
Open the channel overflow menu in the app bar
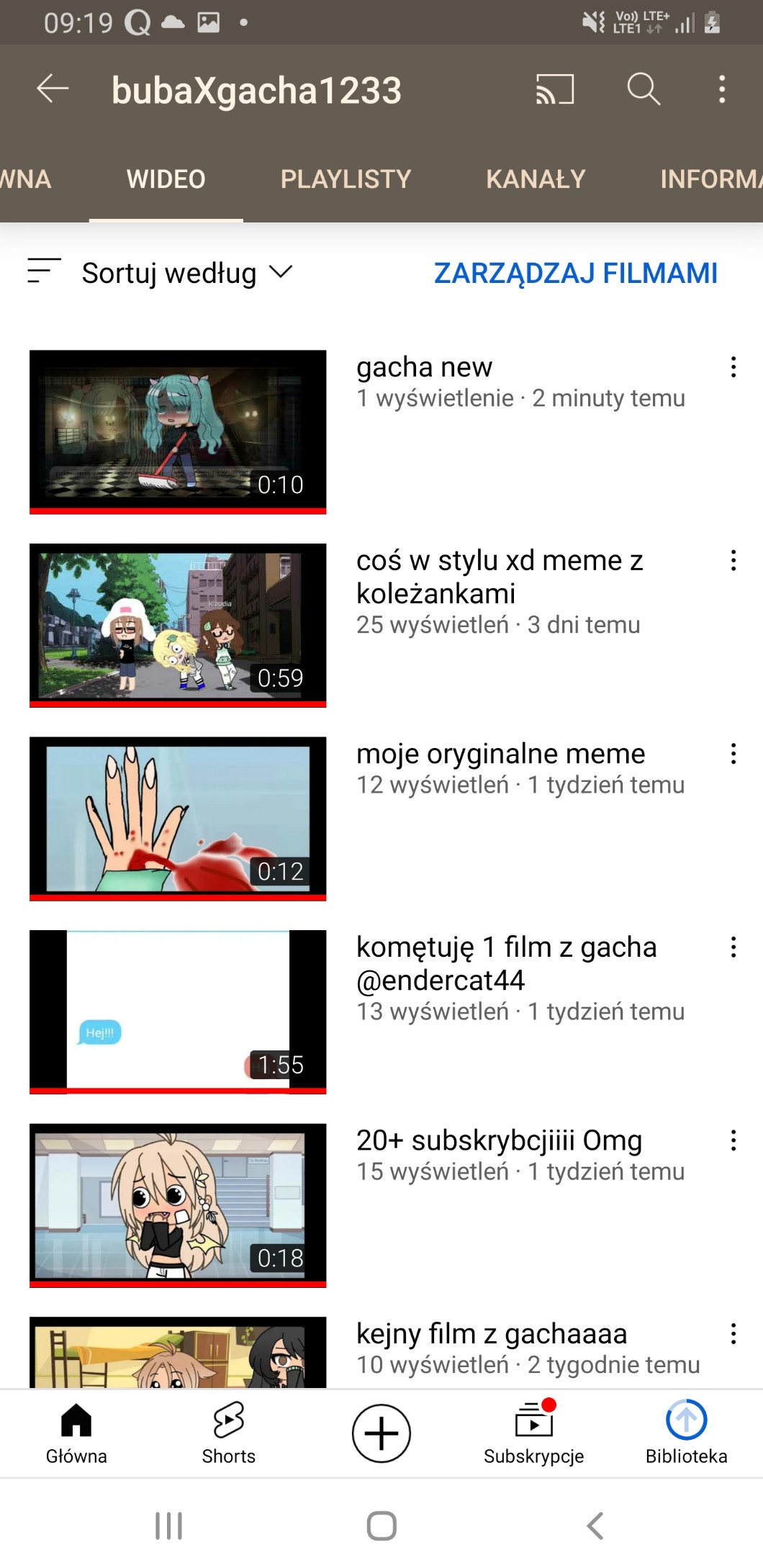[x=722, y=89]
